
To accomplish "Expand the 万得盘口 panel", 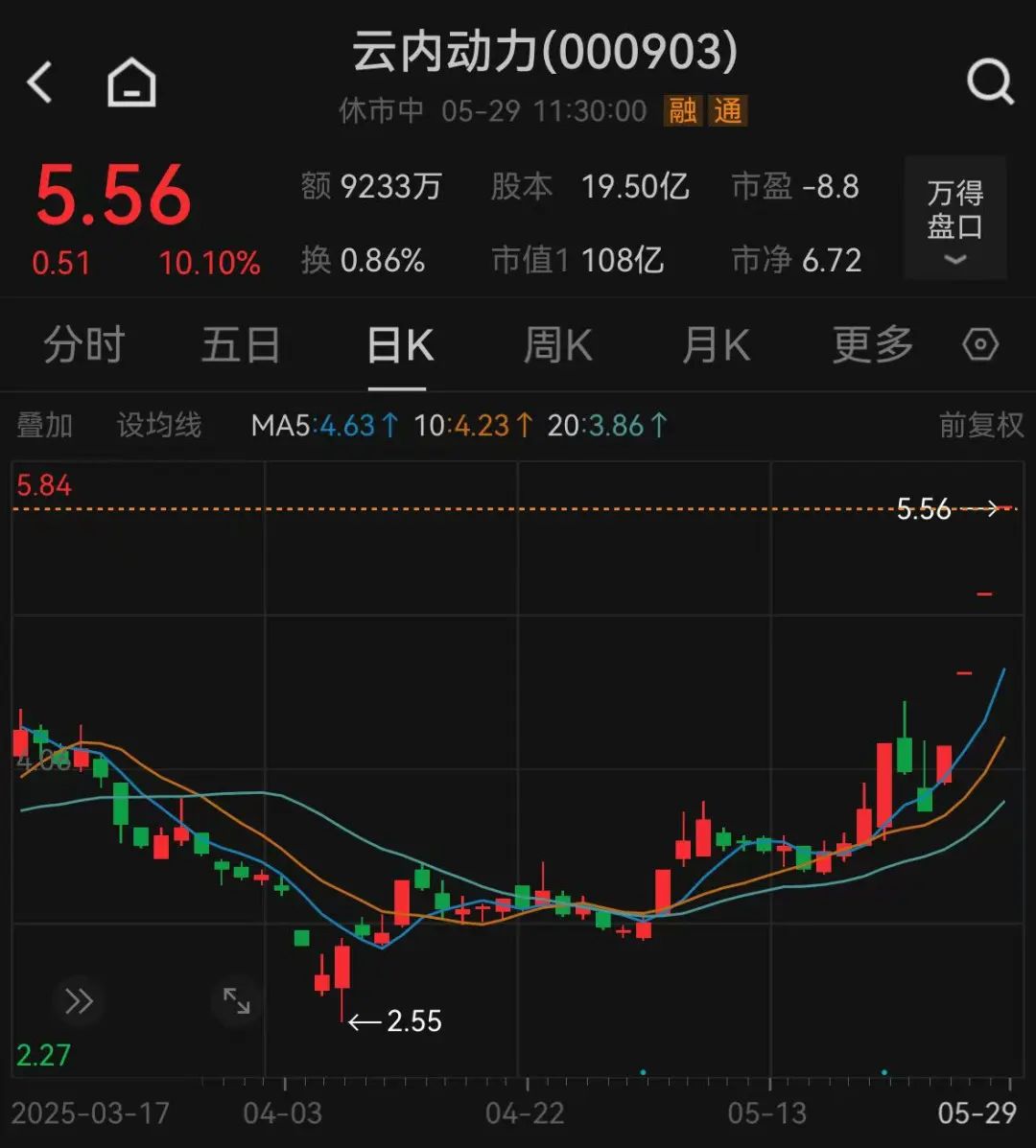I will (x=954, y=219).
